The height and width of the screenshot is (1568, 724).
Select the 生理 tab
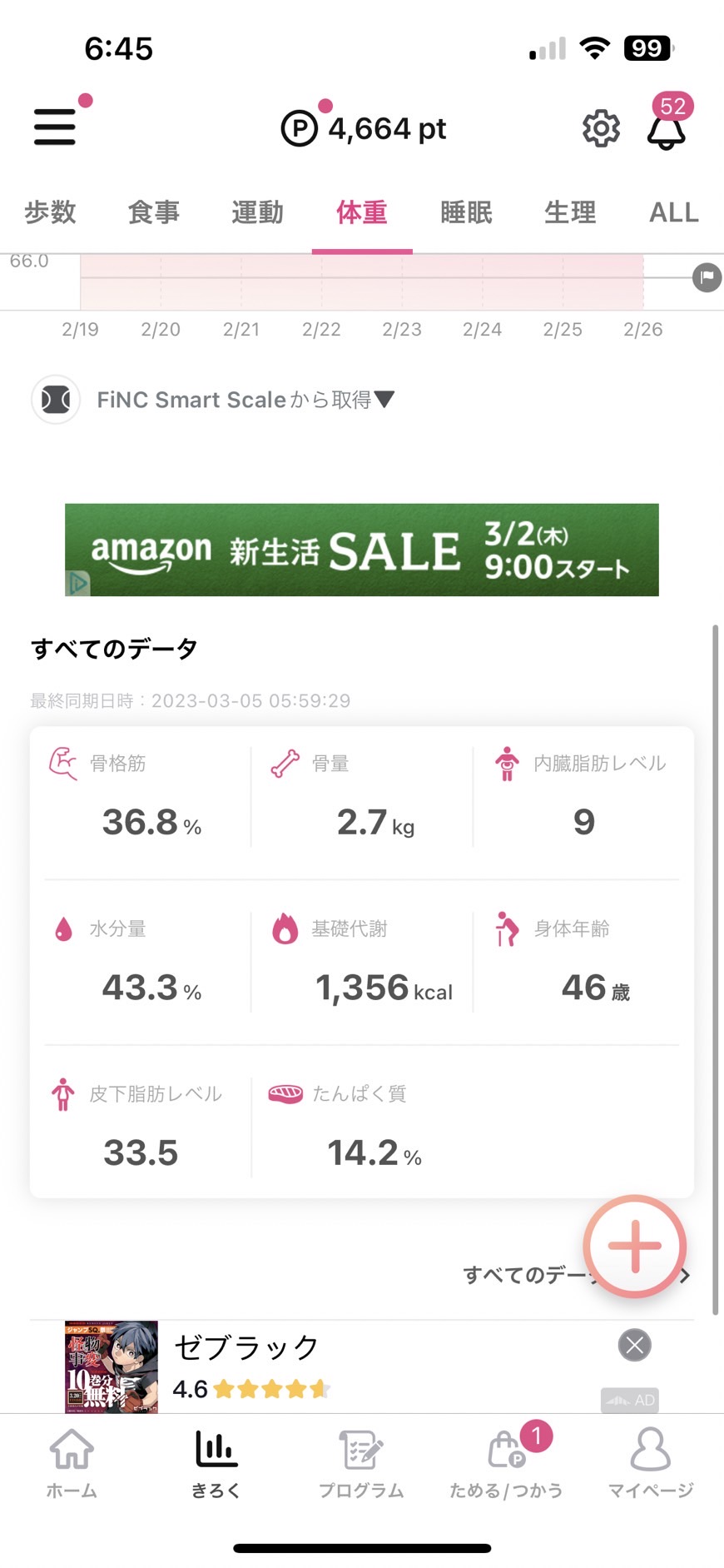coord(570,212)
